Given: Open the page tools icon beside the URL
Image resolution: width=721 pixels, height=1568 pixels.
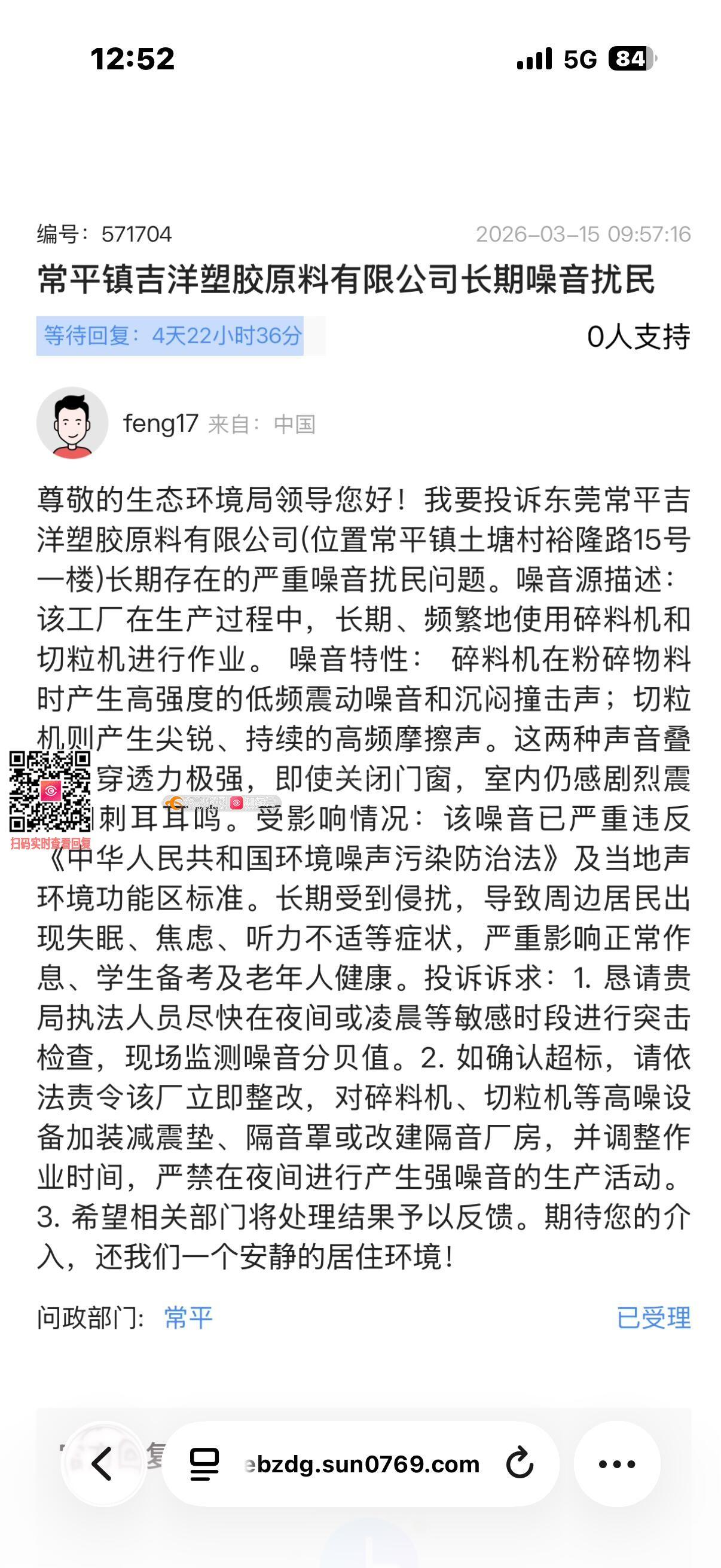Looking at the screenshot, I should 204,1463.
